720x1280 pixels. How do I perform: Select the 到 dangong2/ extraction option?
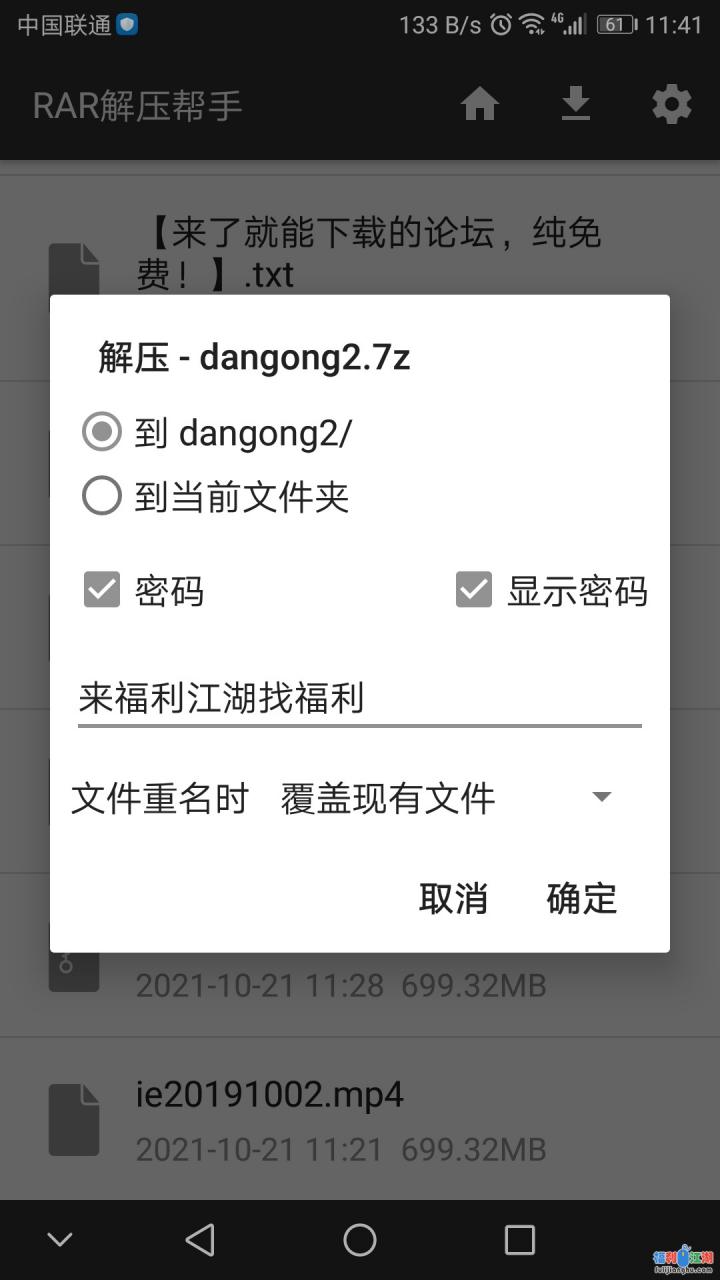tap(102, 433)
